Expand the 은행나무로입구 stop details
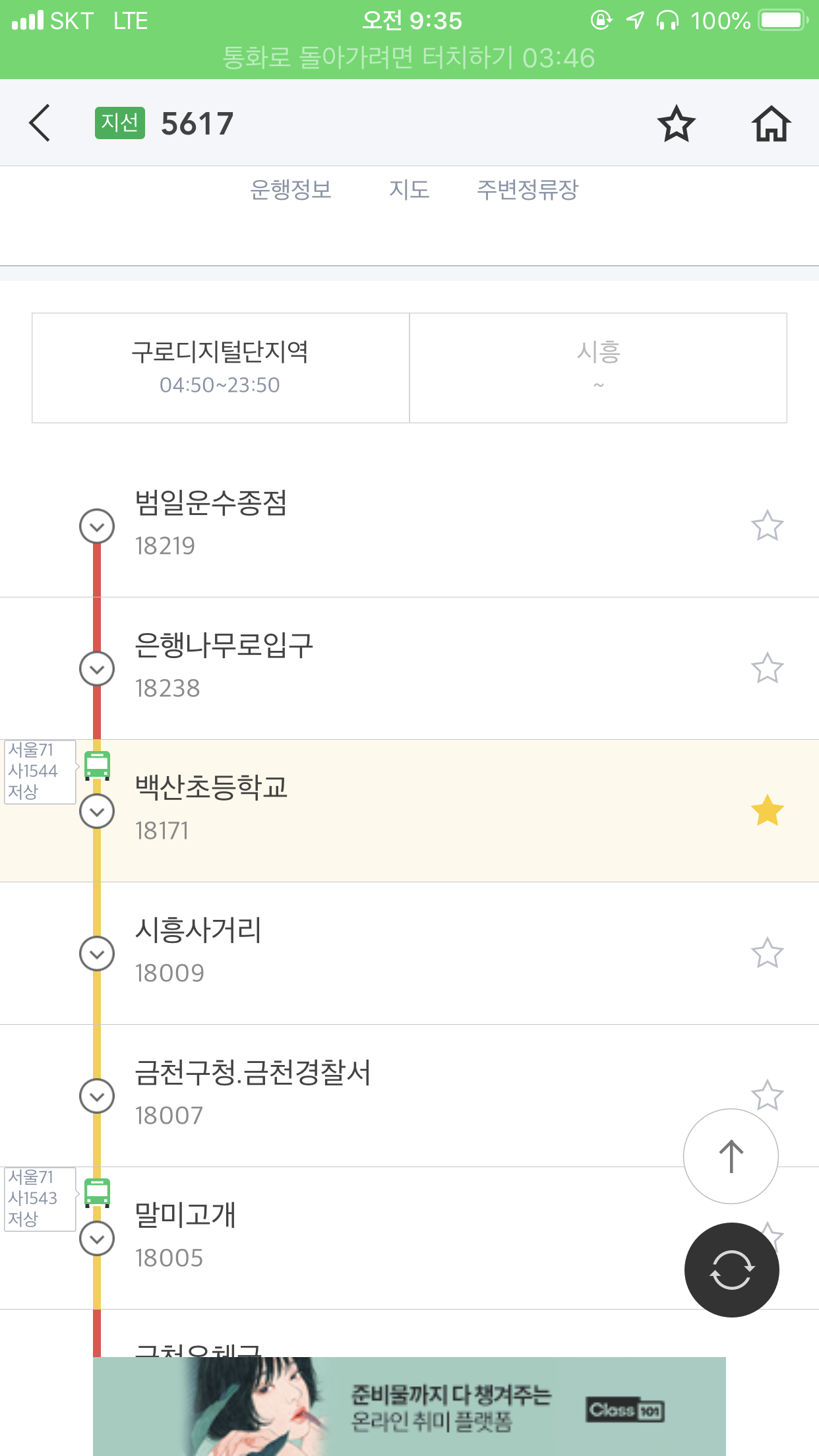 click(97, 669)
